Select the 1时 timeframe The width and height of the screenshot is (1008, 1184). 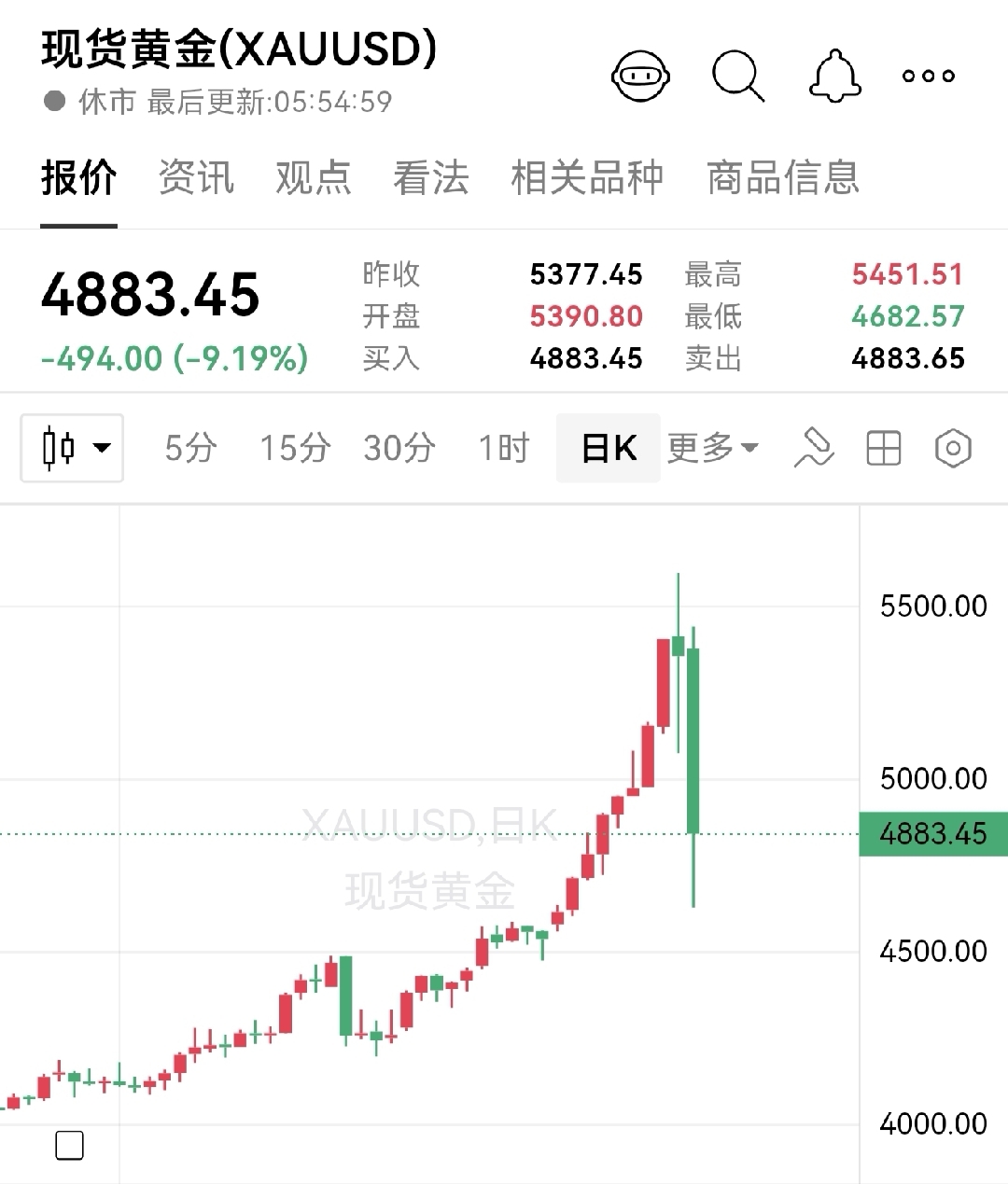click(x=503, y=449)
